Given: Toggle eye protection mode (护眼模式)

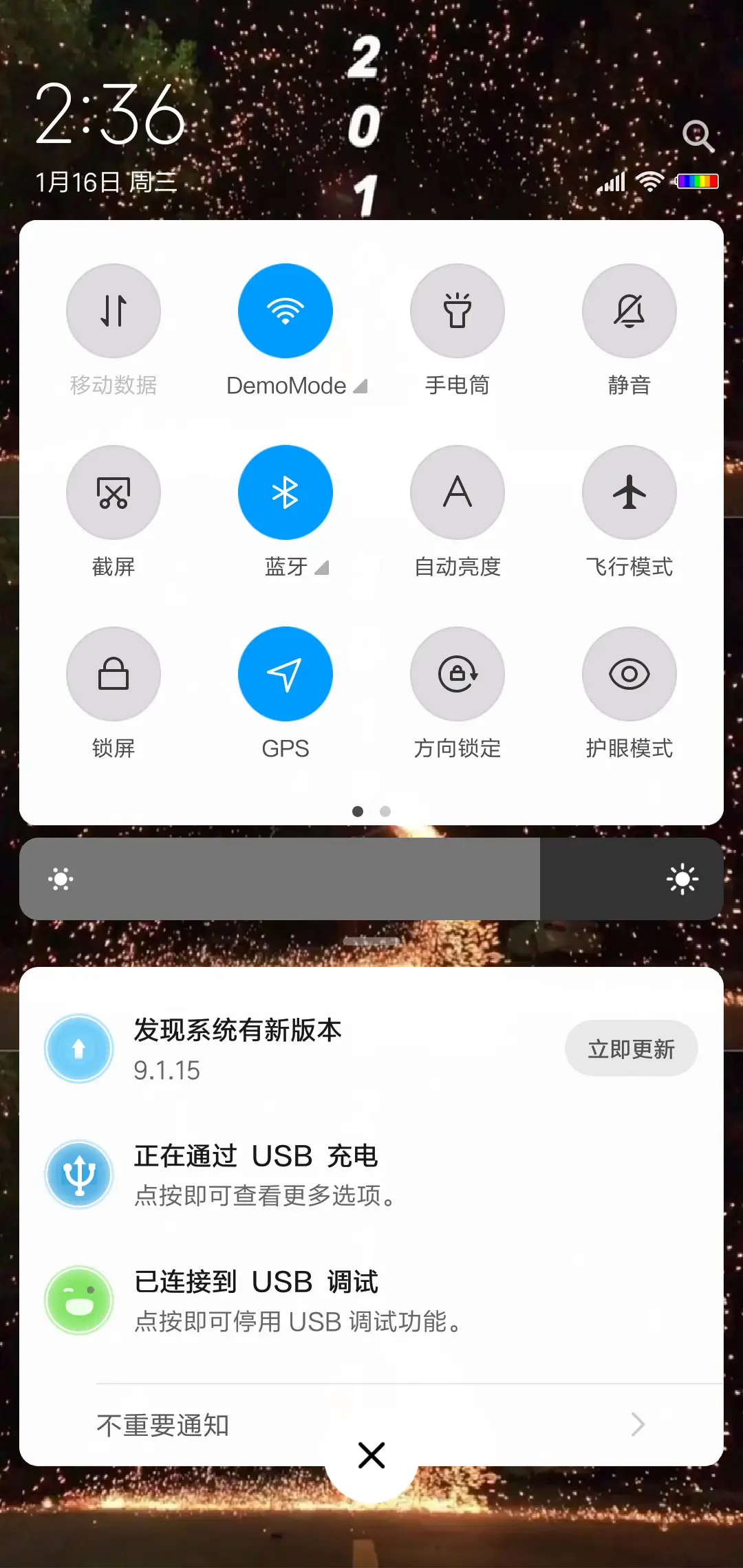Looking at the screenshot, I should 629,674.
